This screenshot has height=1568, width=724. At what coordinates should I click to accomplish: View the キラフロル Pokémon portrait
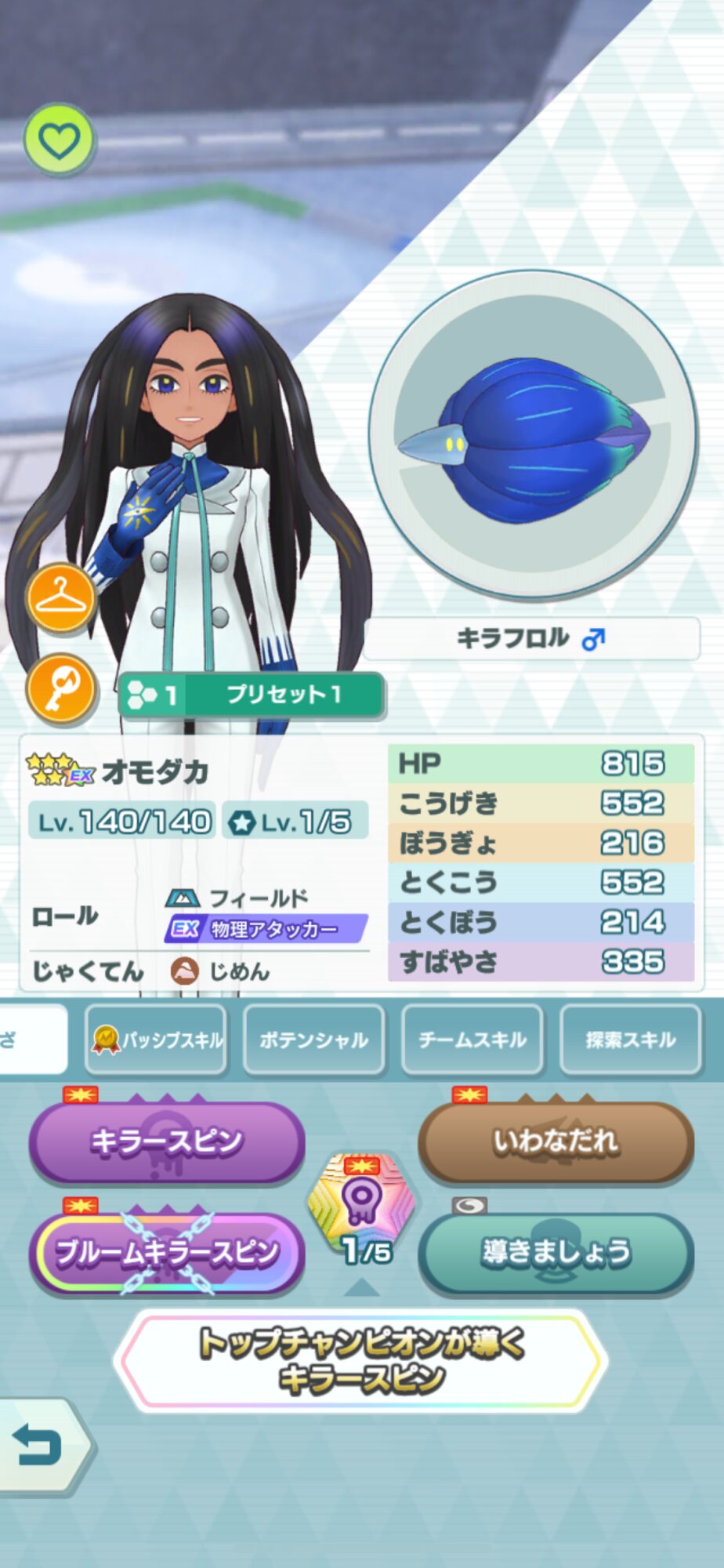[534, 436]
